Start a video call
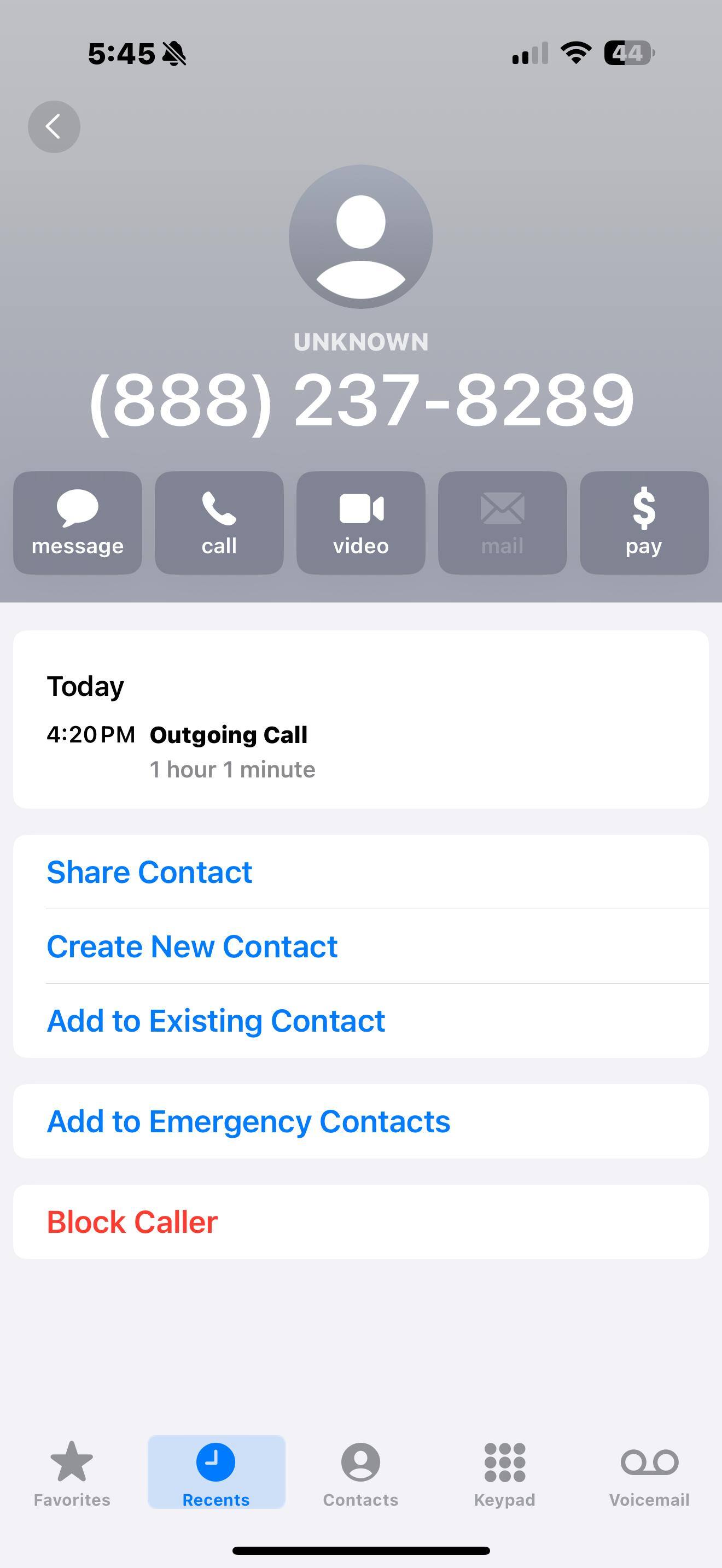Screen dimensions: 722x1568 tap(361, 522)
